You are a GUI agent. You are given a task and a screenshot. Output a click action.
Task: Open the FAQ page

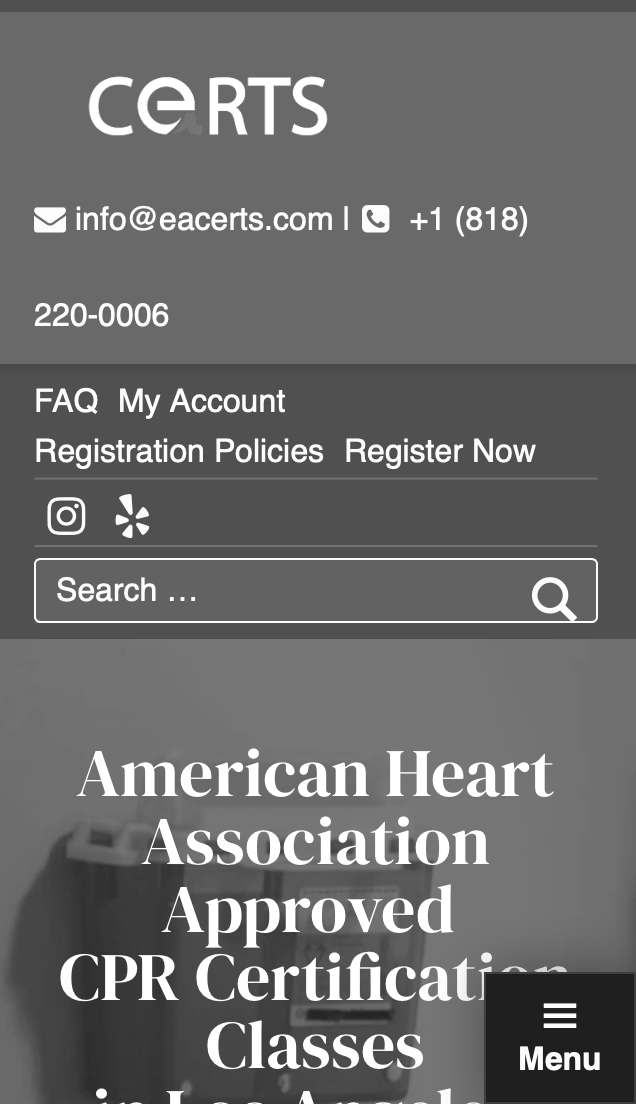point(66,401)
